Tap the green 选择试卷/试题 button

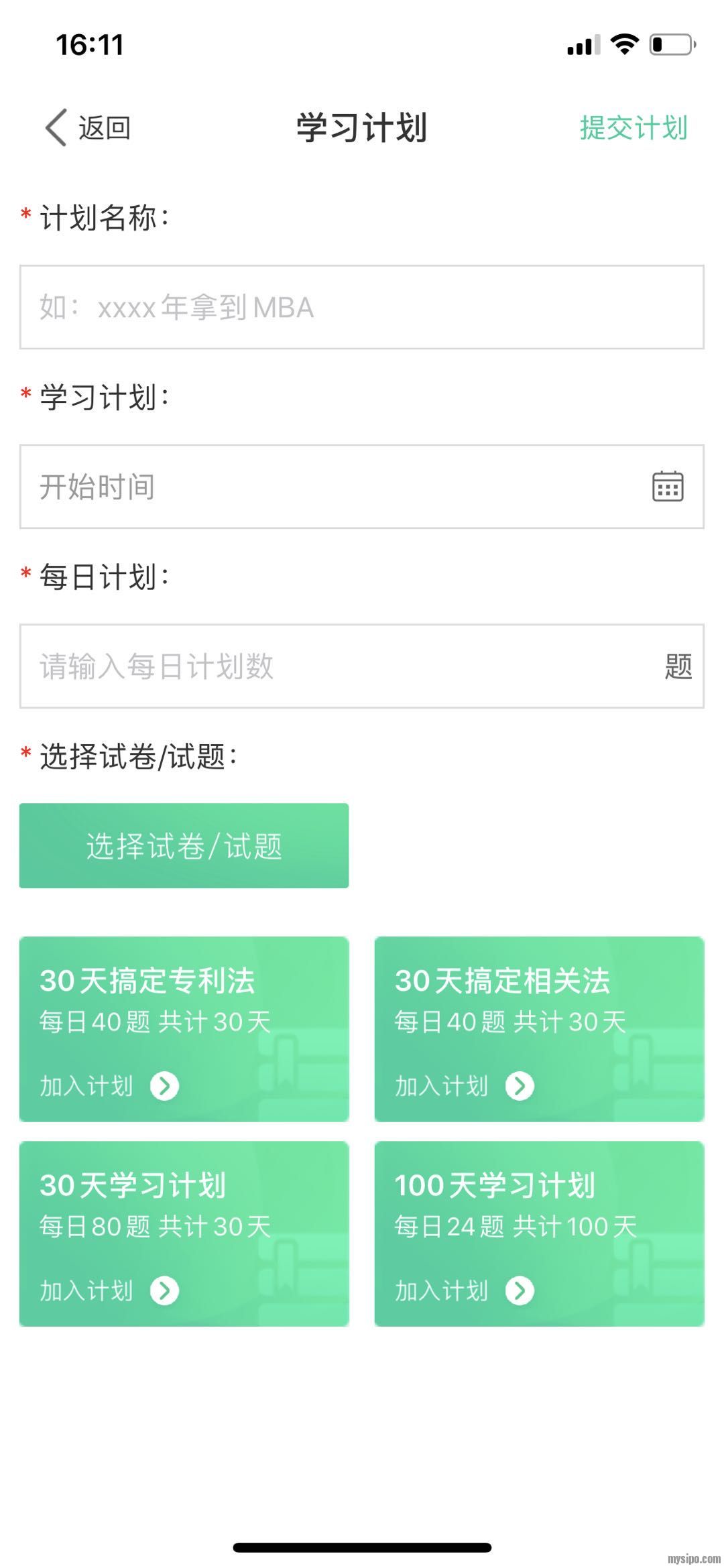click(x=184, y=846)
